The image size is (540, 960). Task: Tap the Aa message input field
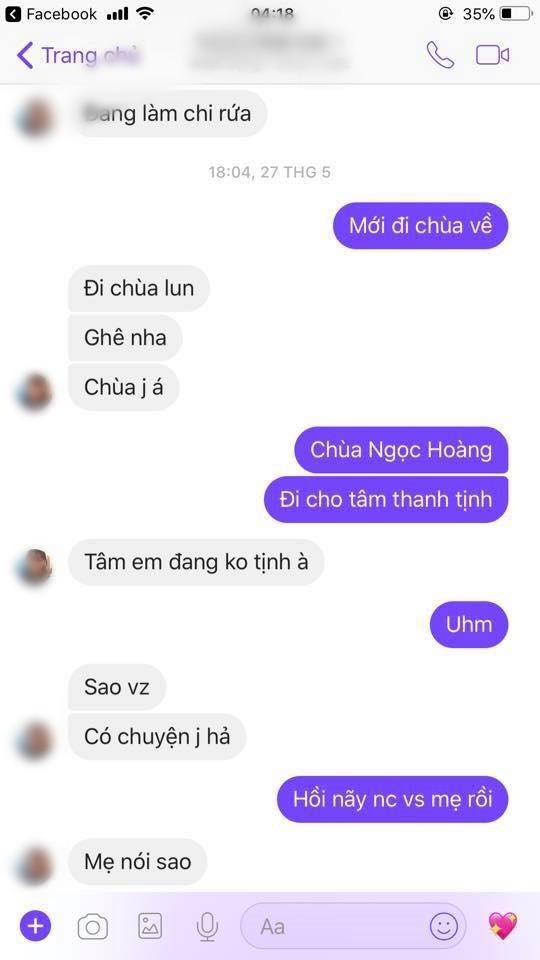(x=353, y=926)
